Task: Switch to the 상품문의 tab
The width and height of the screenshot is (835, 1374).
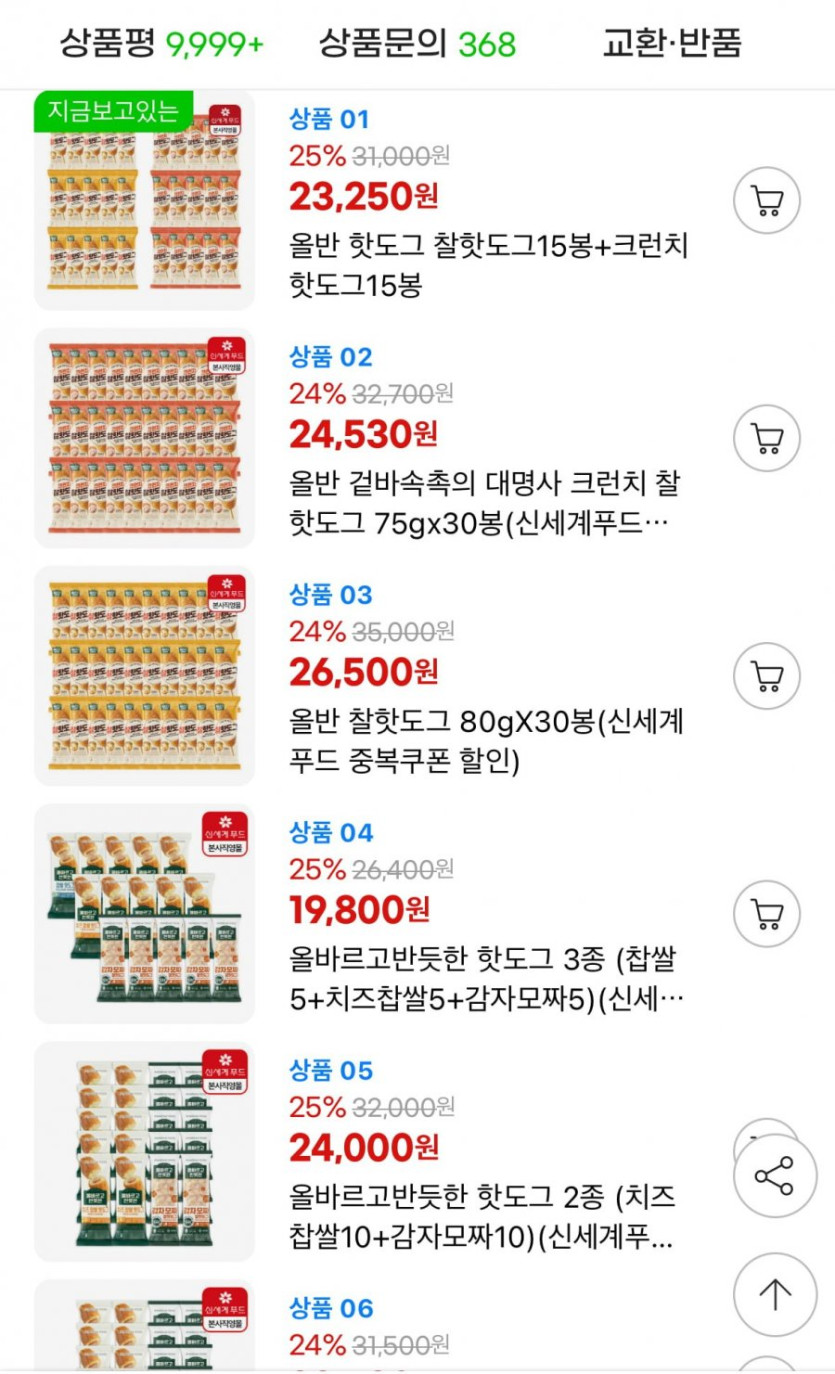Action: [x=417, y=43]
